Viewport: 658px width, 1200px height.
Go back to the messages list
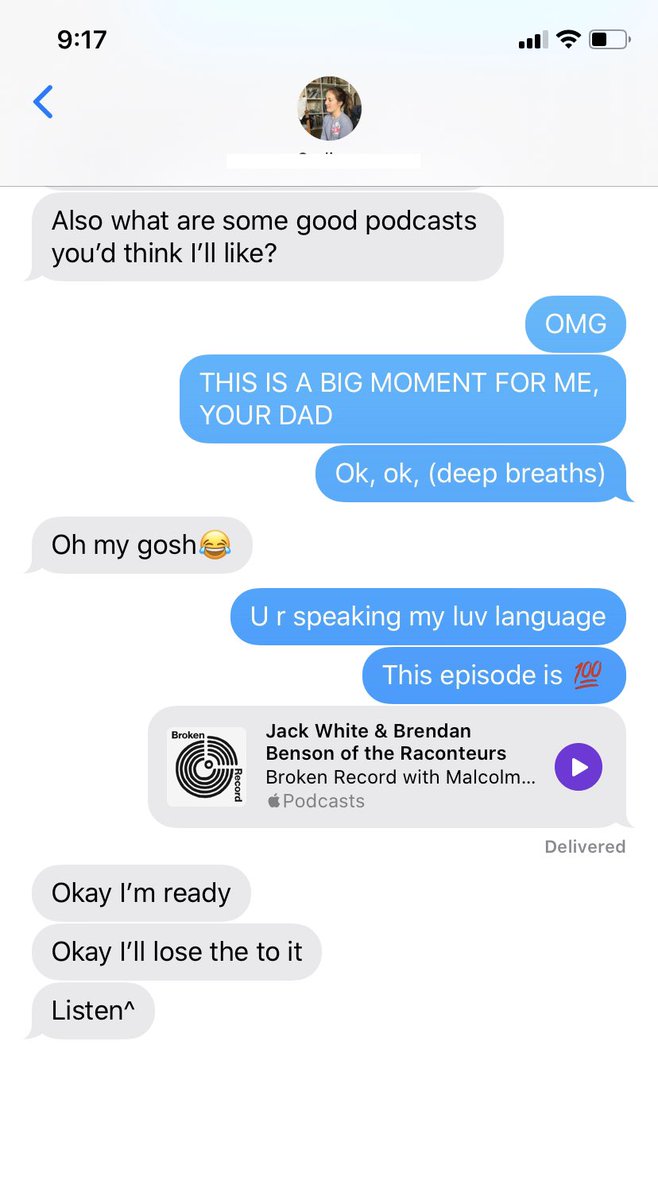click(x=43, y=102)
